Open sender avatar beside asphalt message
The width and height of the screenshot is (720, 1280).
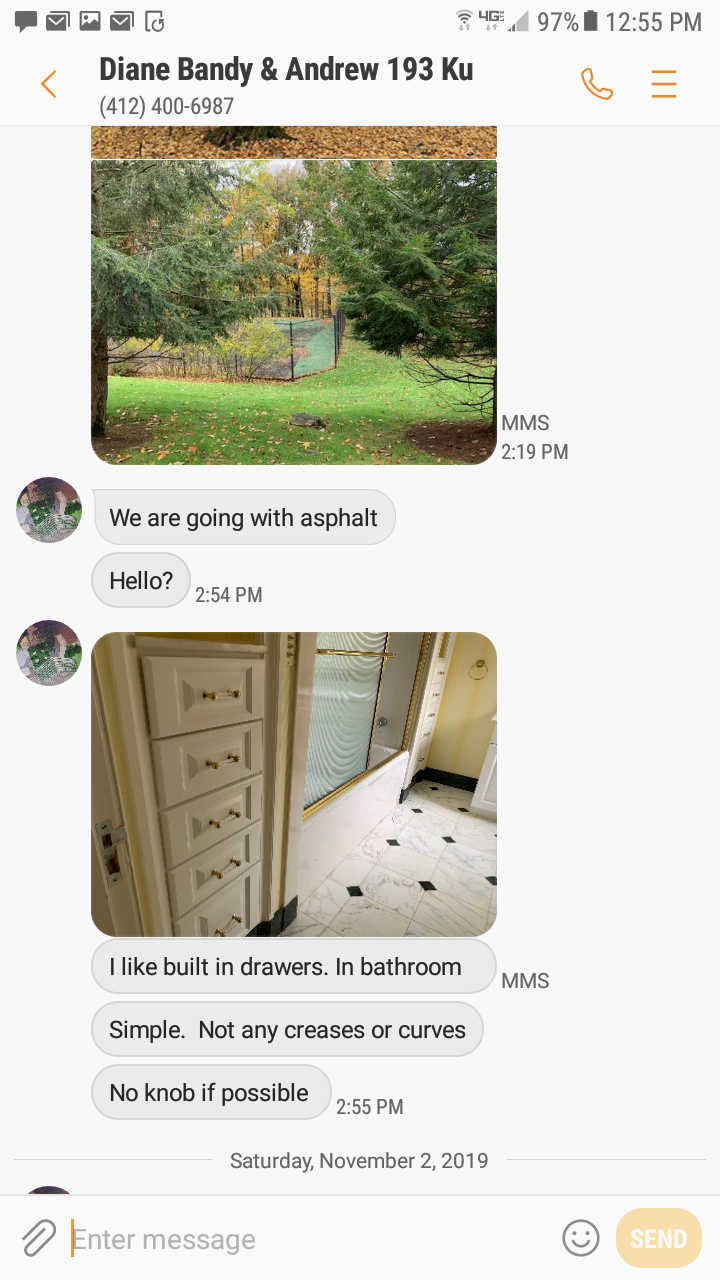49,510
